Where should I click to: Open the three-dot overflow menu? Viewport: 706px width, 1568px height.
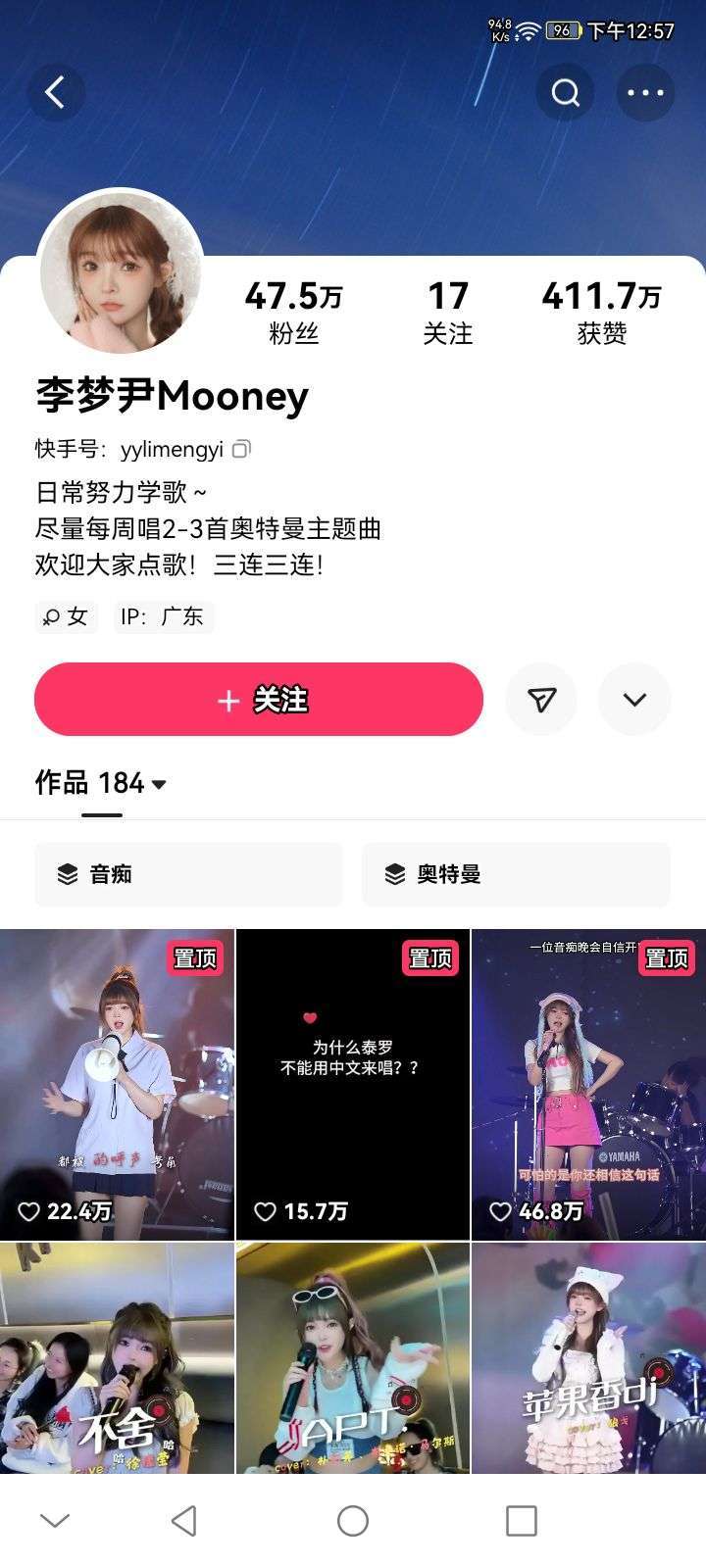pos(645,93)
